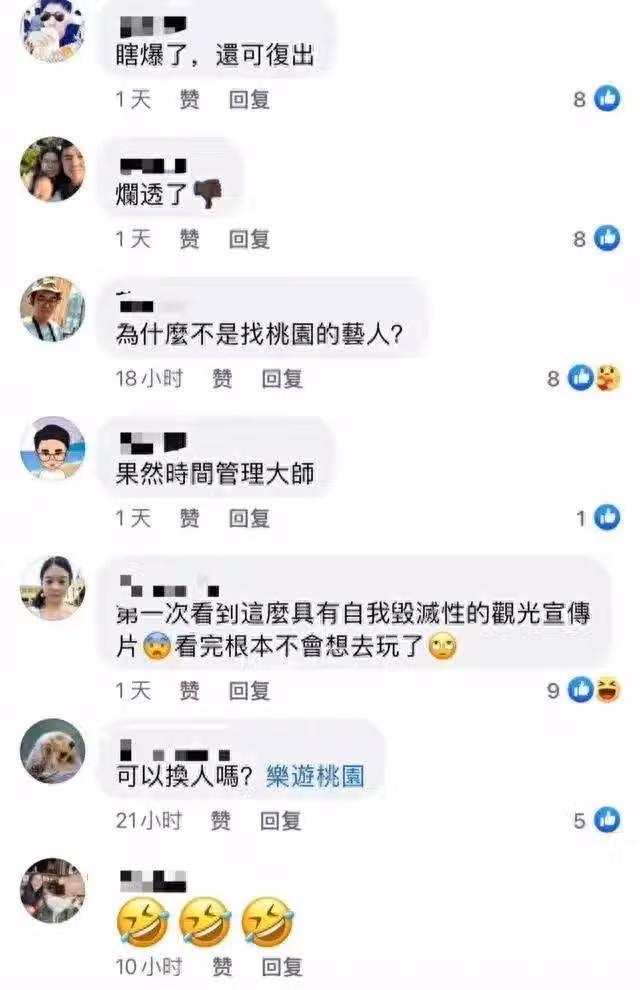Reply to the comment 可以換人嗎?
Image resolution: width=640 pixels, height=990 pixels.
point(281,821)
